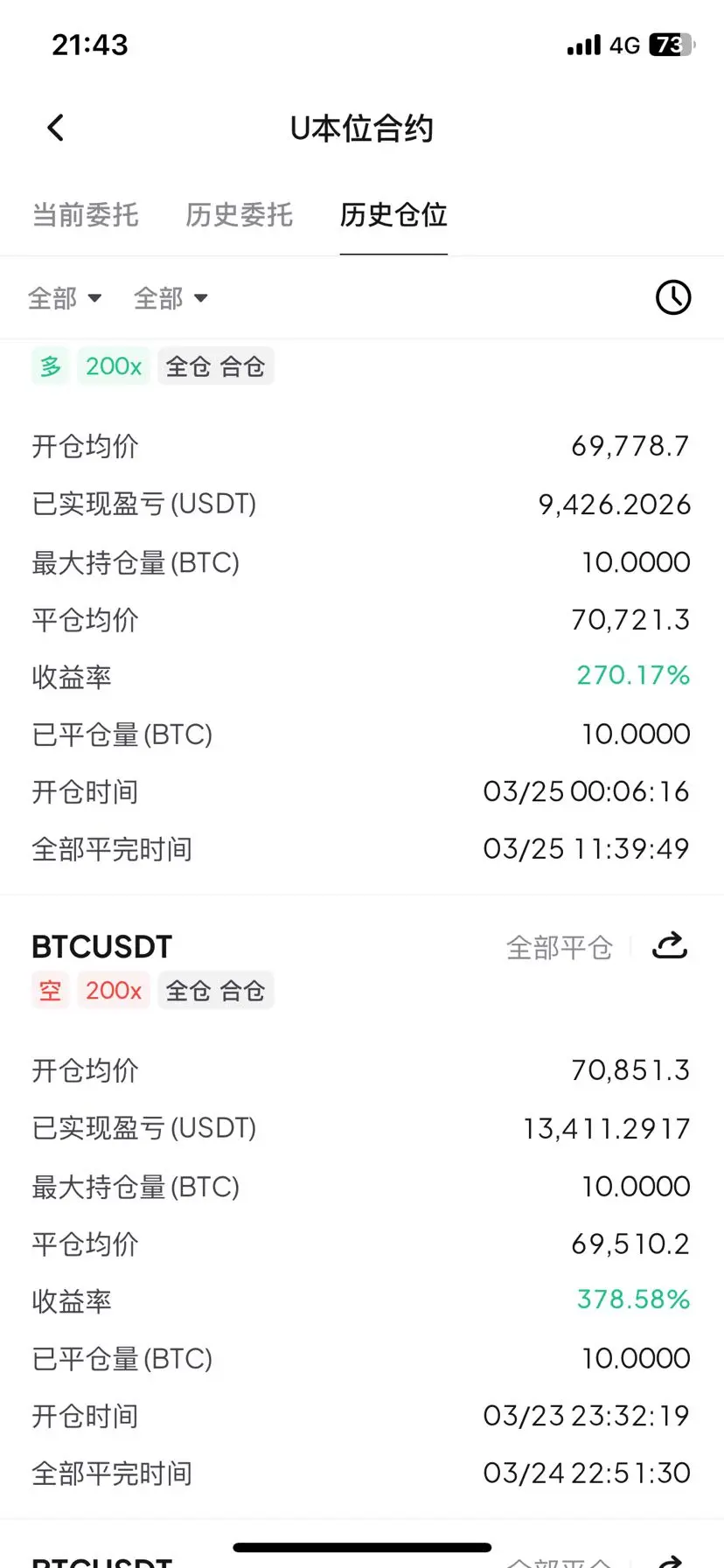Expand the first 全部 filter dropdown

65,298
